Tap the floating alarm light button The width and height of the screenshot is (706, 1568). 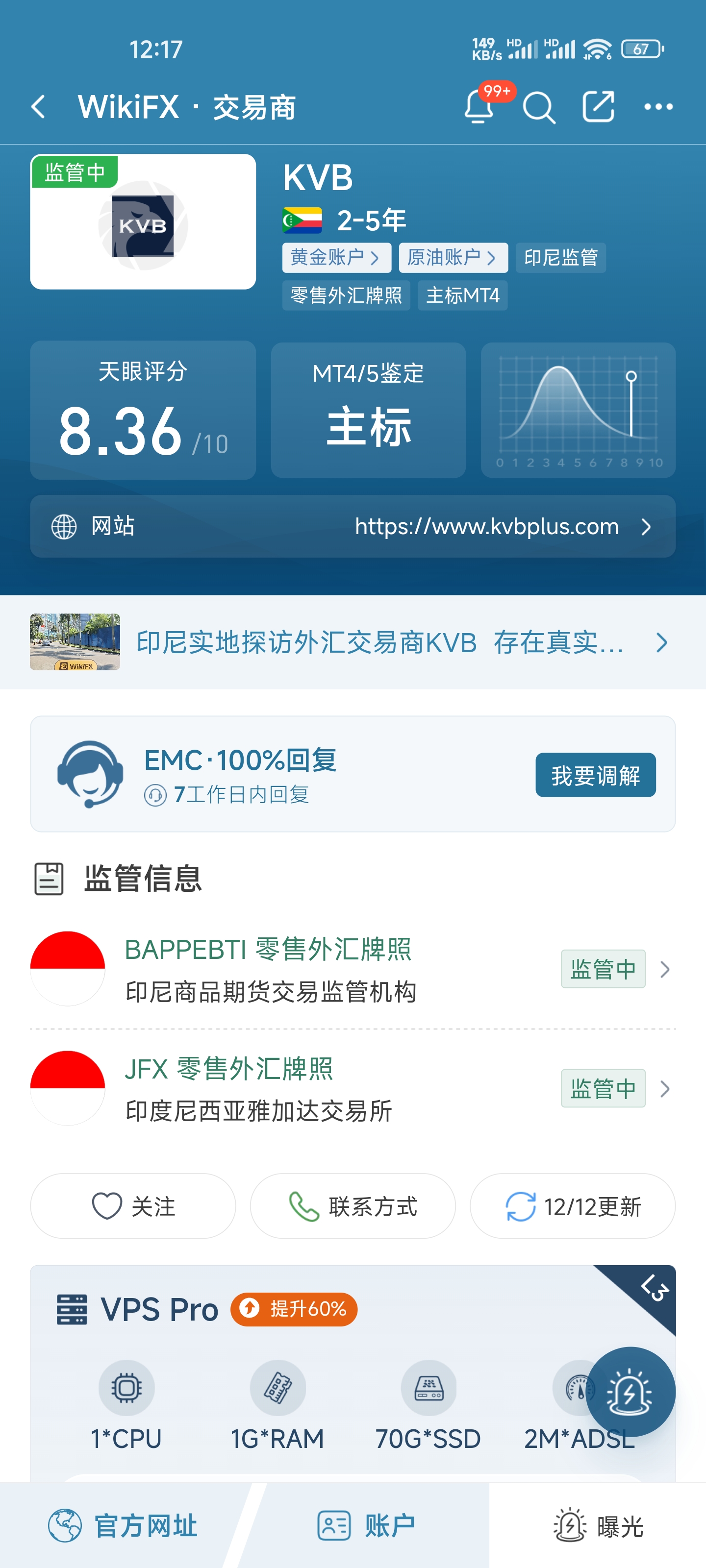(630, 1392)
